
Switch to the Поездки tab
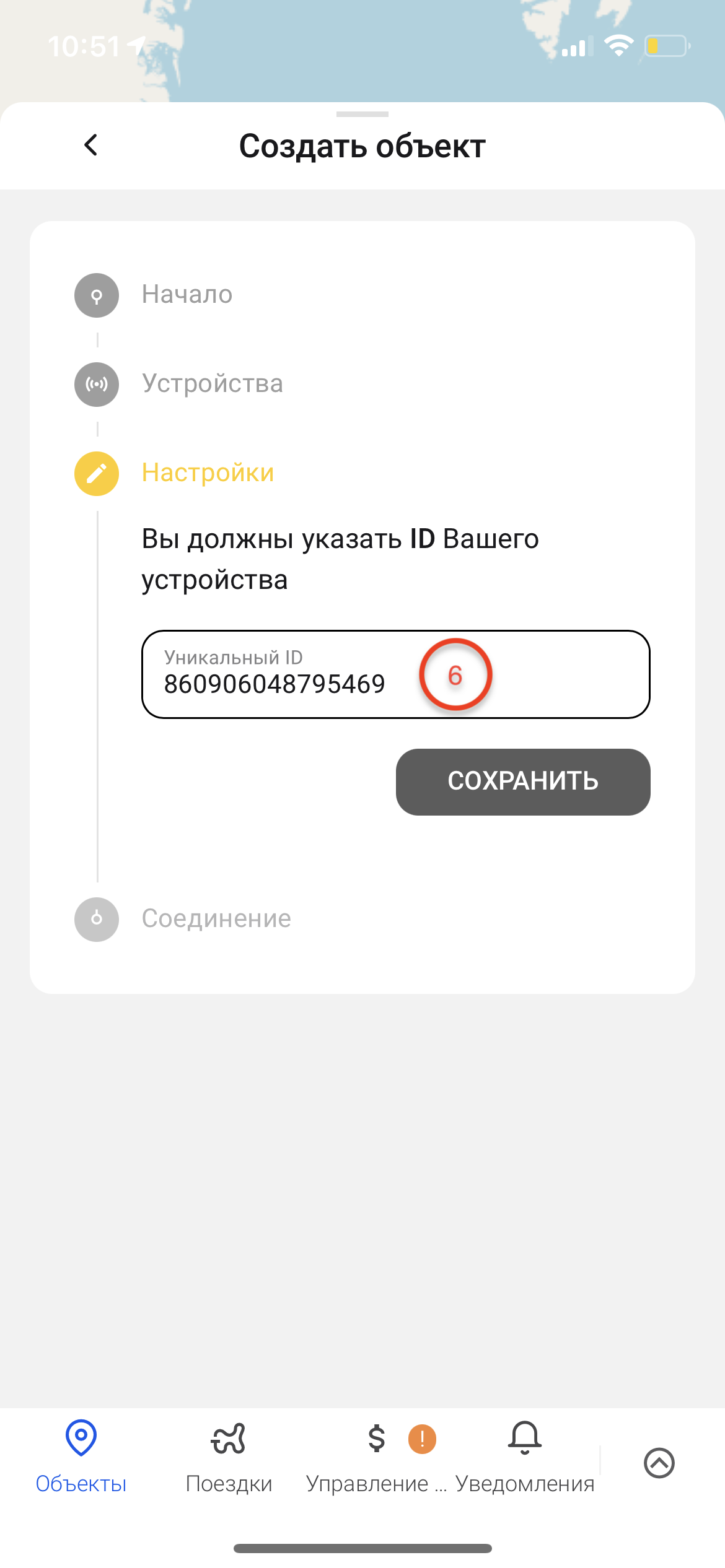[229, 1457]
